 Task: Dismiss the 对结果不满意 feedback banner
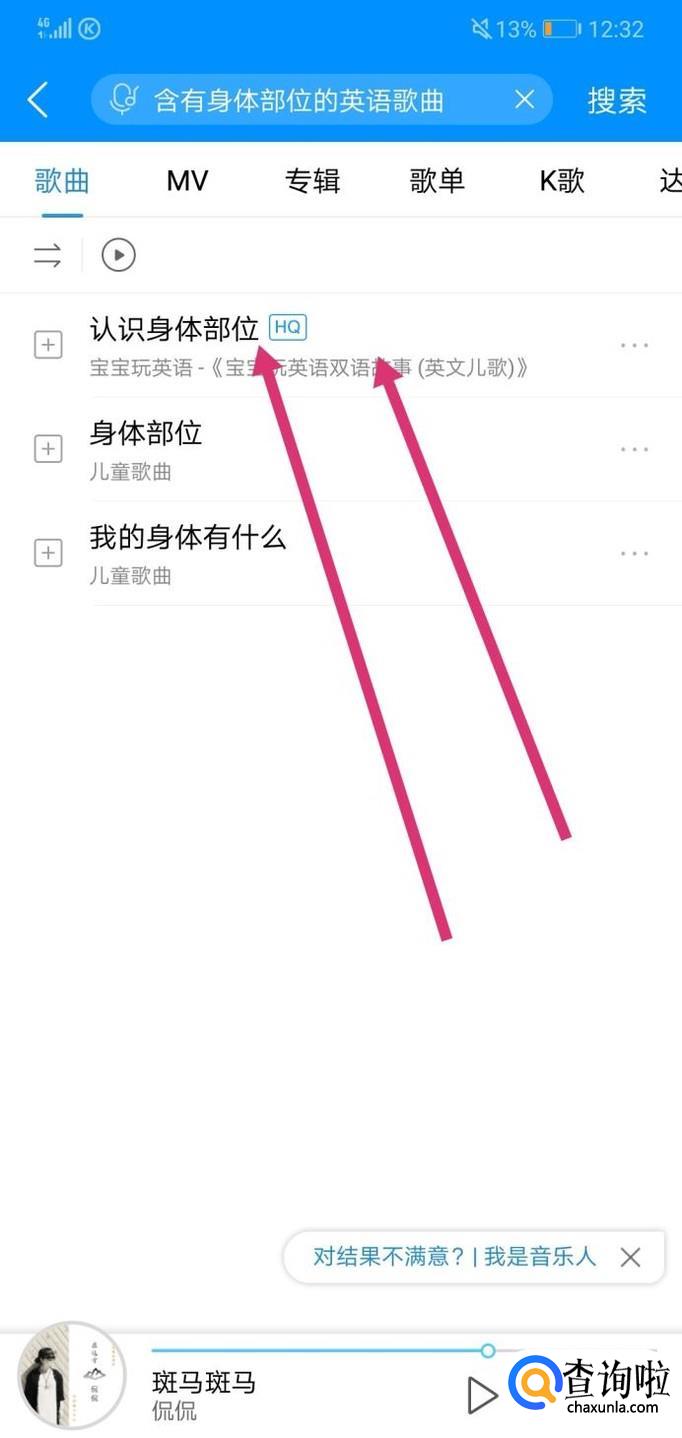pyautogui.click(x=630, y=1257)
